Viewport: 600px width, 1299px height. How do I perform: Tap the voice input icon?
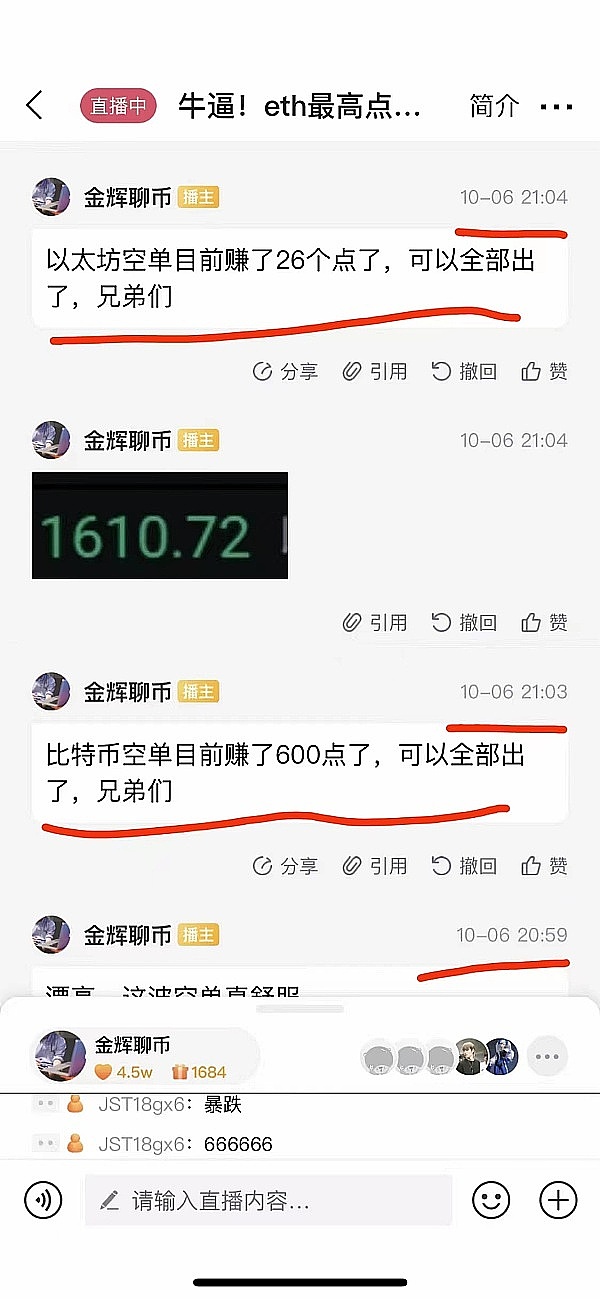[x=43, y=1200]
